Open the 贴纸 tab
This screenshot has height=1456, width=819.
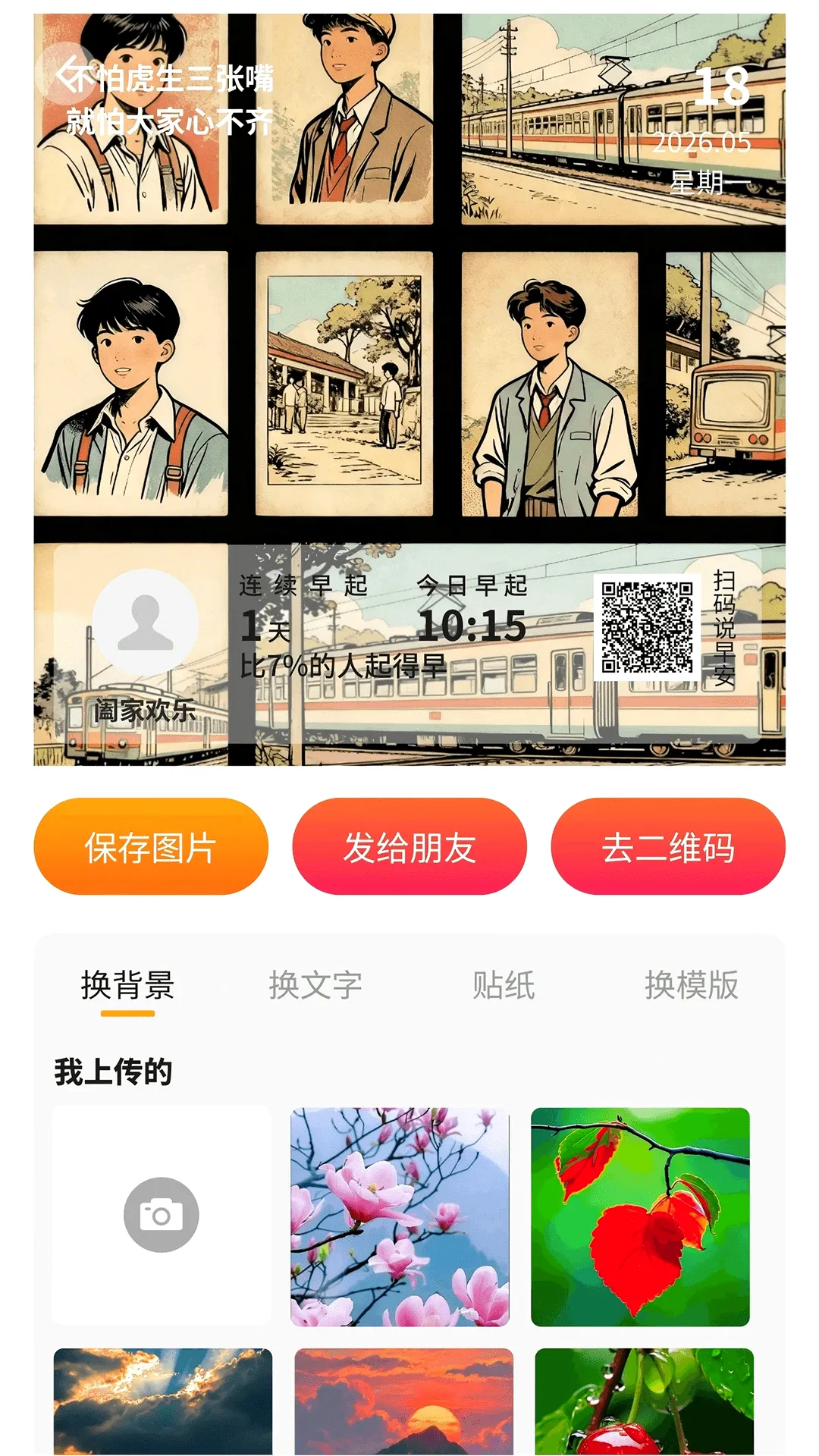504,985
